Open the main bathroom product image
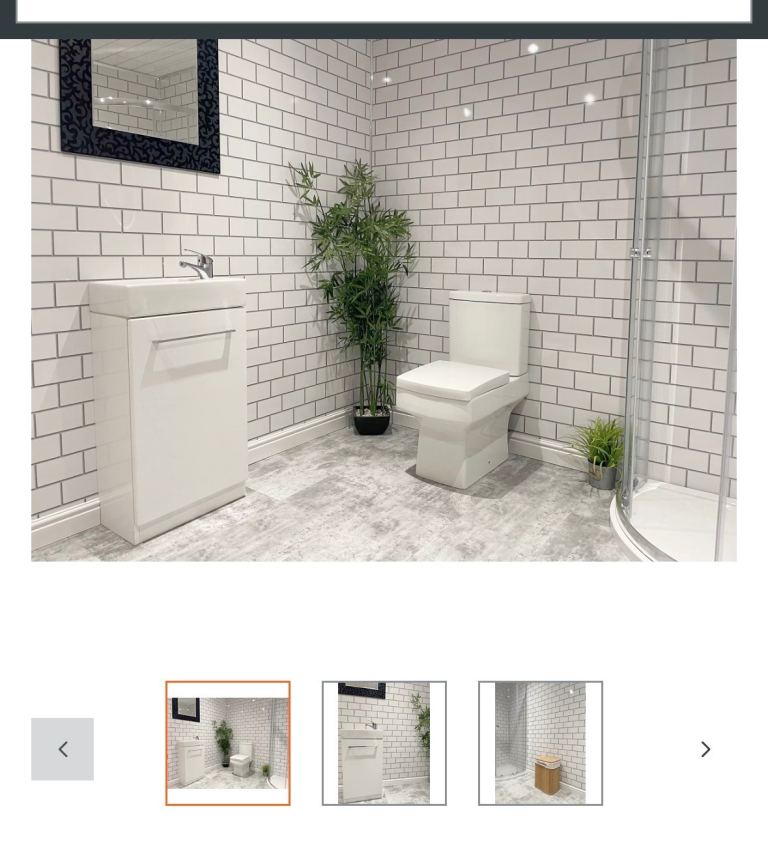Viewport: 768px width, 843px height. coord(383,300)
